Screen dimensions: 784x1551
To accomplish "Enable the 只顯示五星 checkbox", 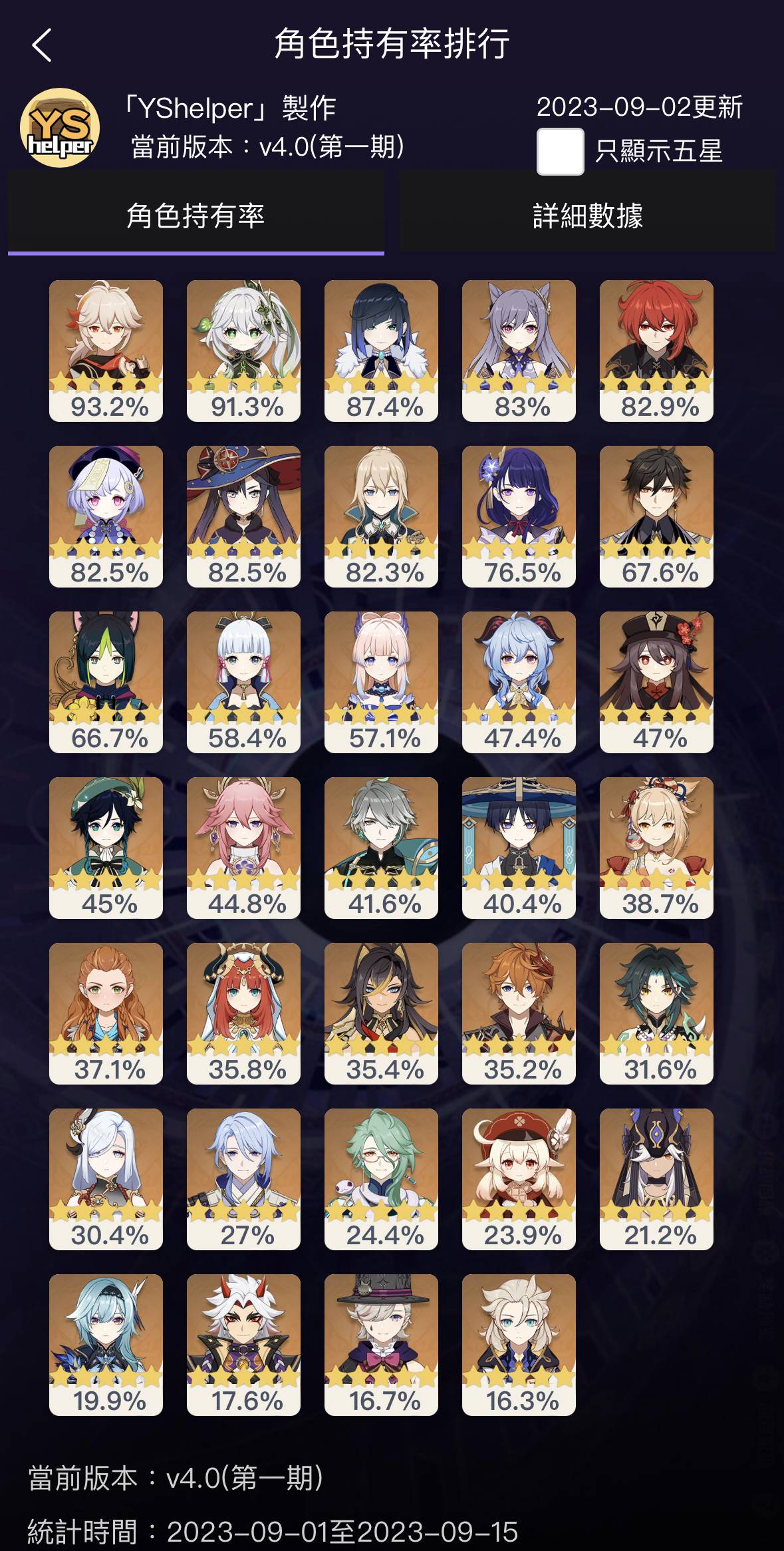I will coord(560,151).
